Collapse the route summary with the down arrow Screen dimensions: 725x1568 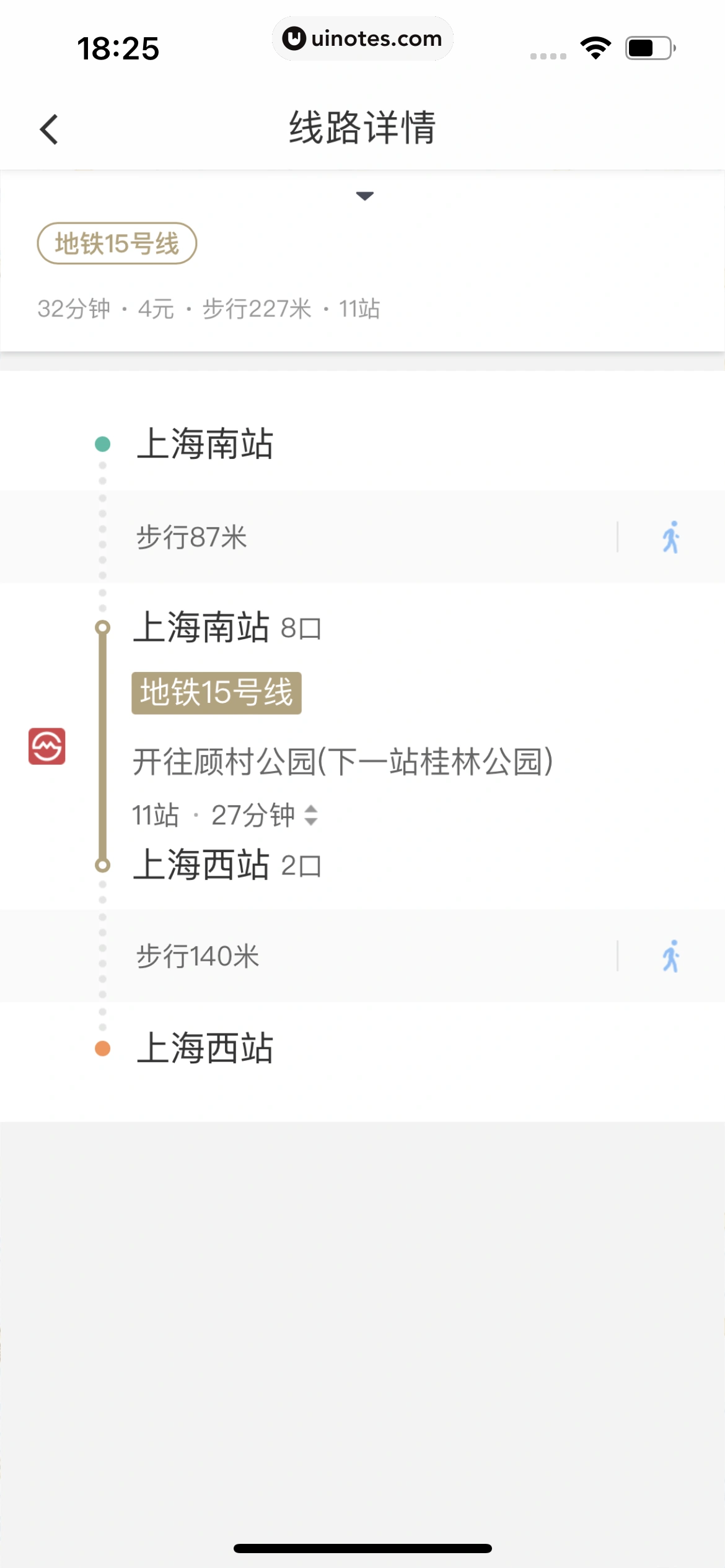pos(364,196)
